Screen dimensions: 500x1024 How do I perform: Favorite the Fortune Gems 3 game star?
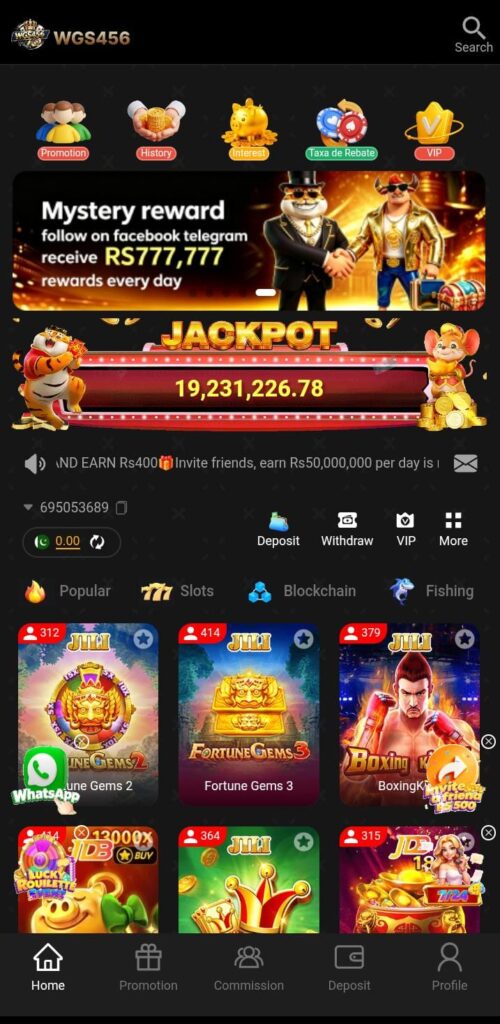304,639
